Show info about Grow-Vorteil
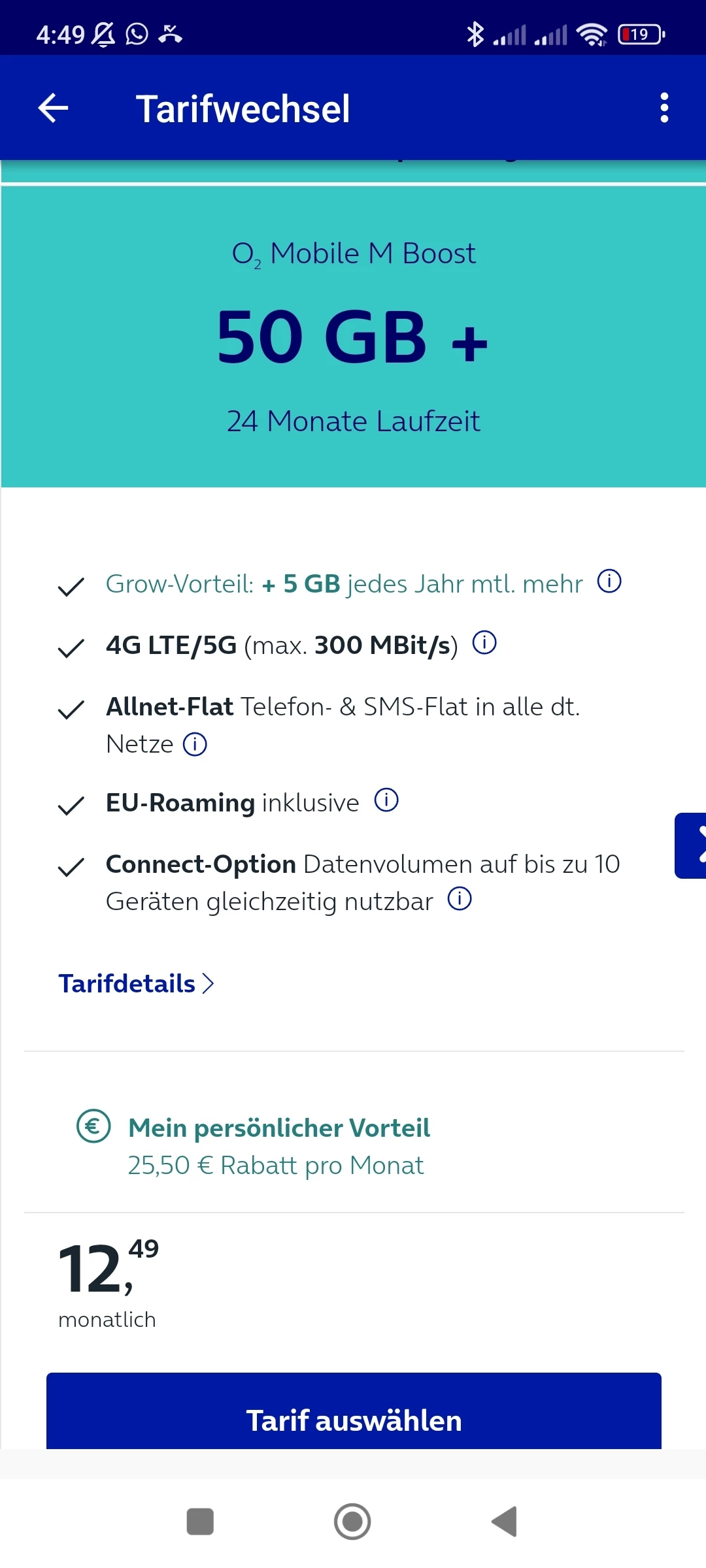The height and width of the screenshot is (1568, 706). (609, 581)
